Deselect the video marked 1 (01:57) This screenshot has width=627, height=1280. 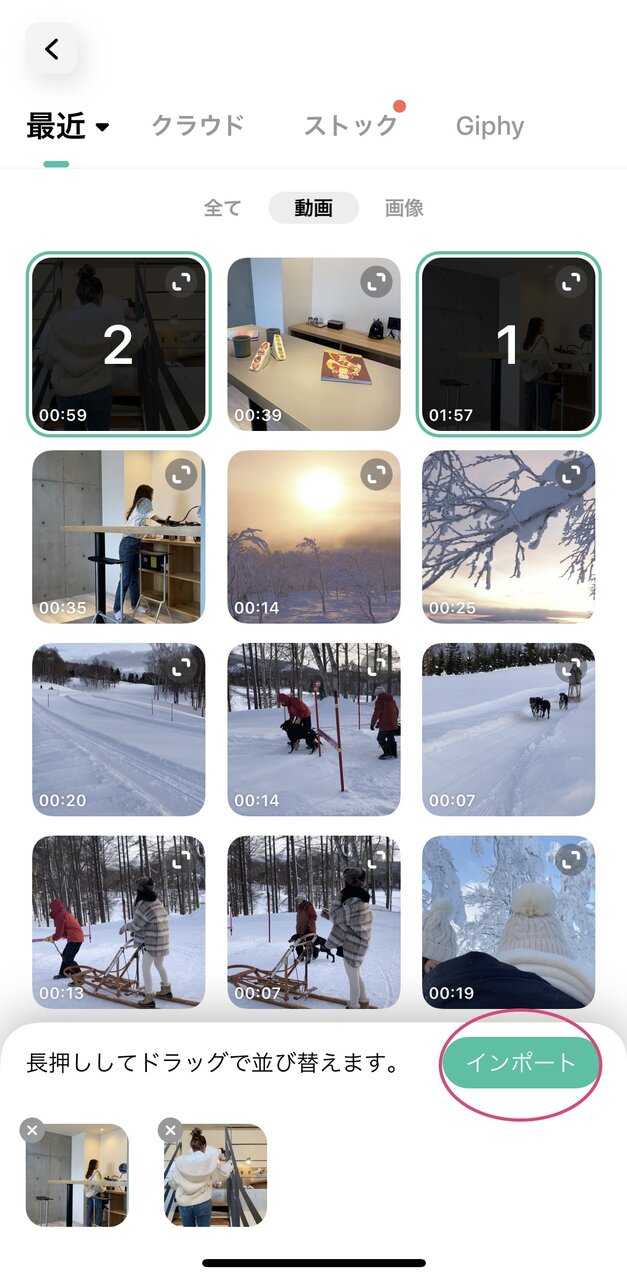tap(508, 345)
